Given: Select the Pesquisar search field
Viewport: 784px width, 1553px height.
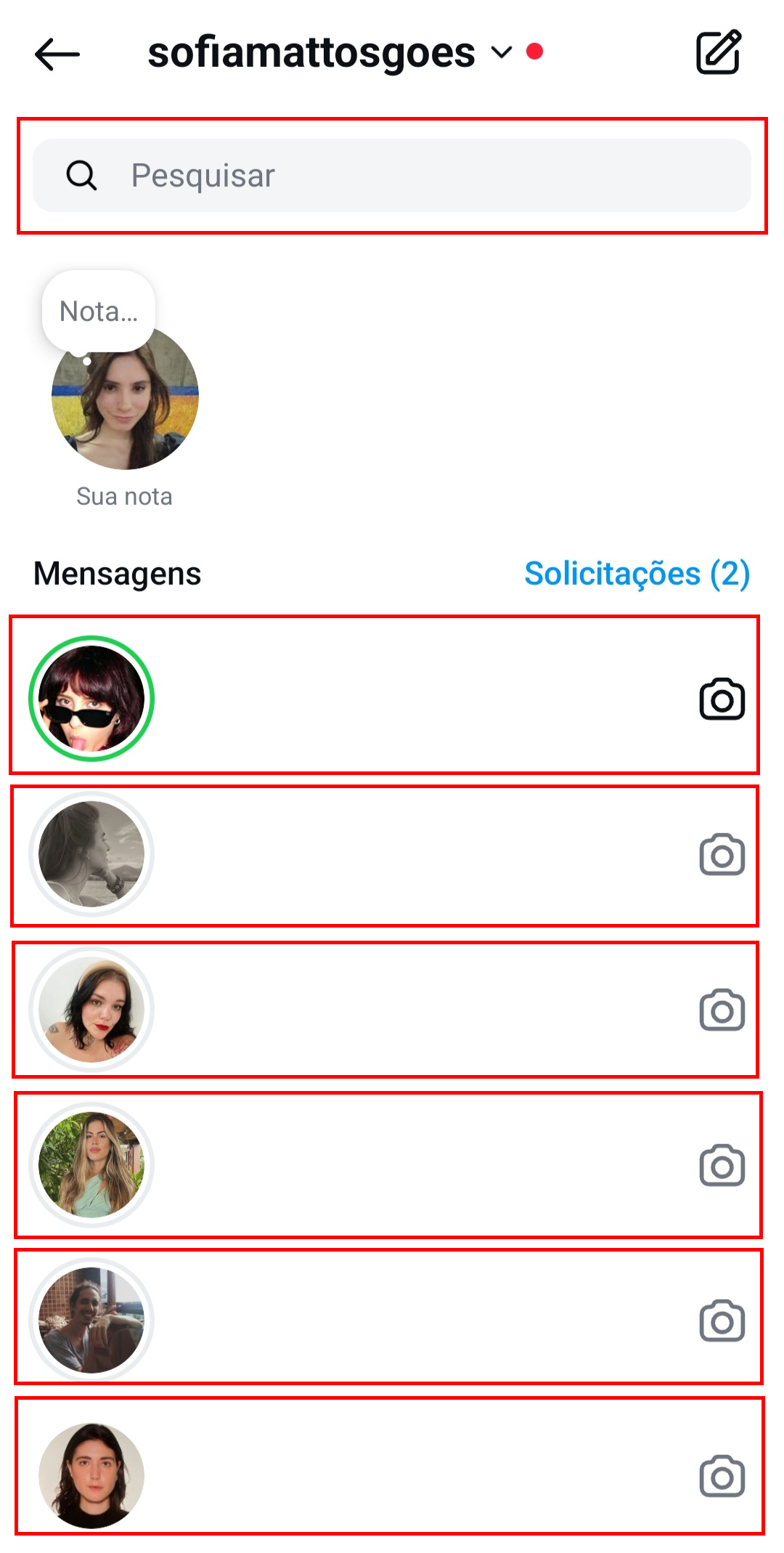Looking at the screenshot, I should [x=392, y=175].
